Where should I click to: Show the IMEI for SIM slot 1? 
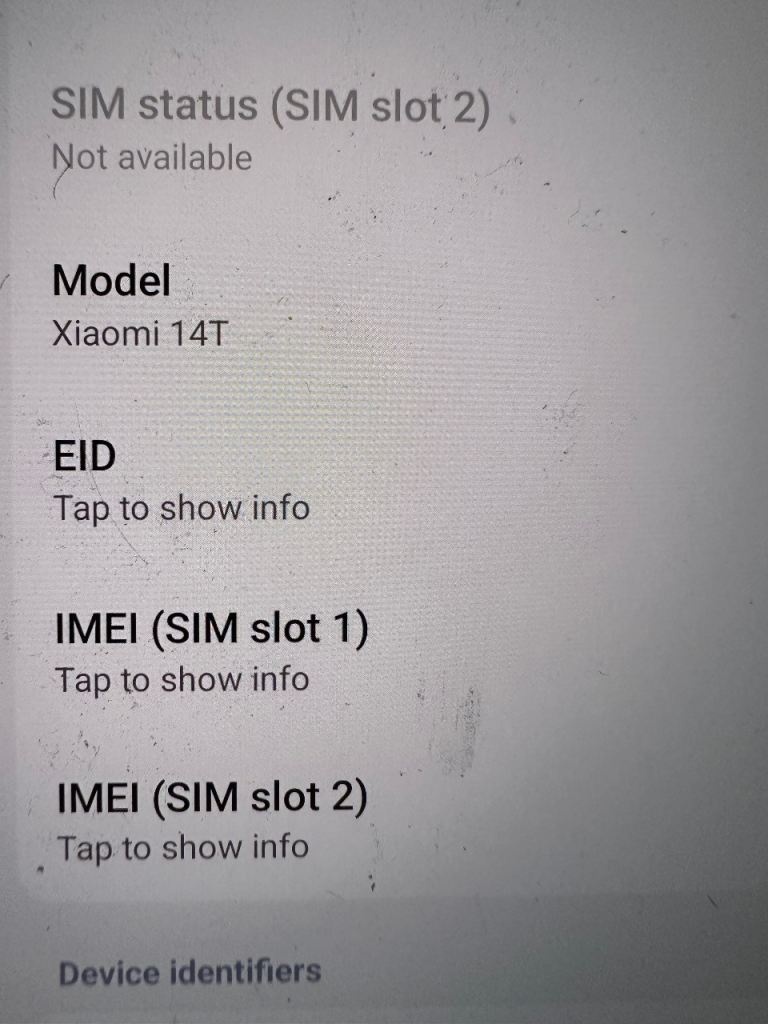click(384, 653)
